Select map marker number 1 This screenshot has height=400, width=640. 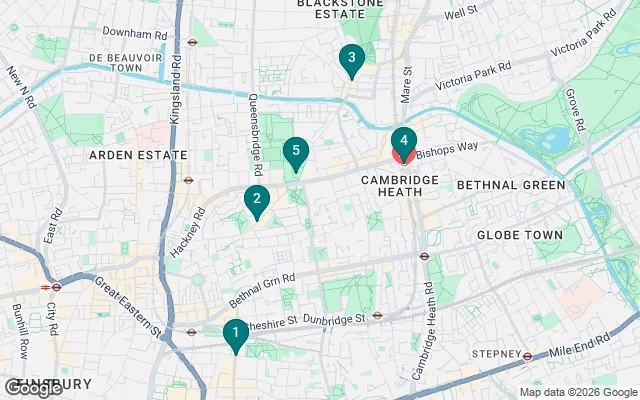coord(235,332)
